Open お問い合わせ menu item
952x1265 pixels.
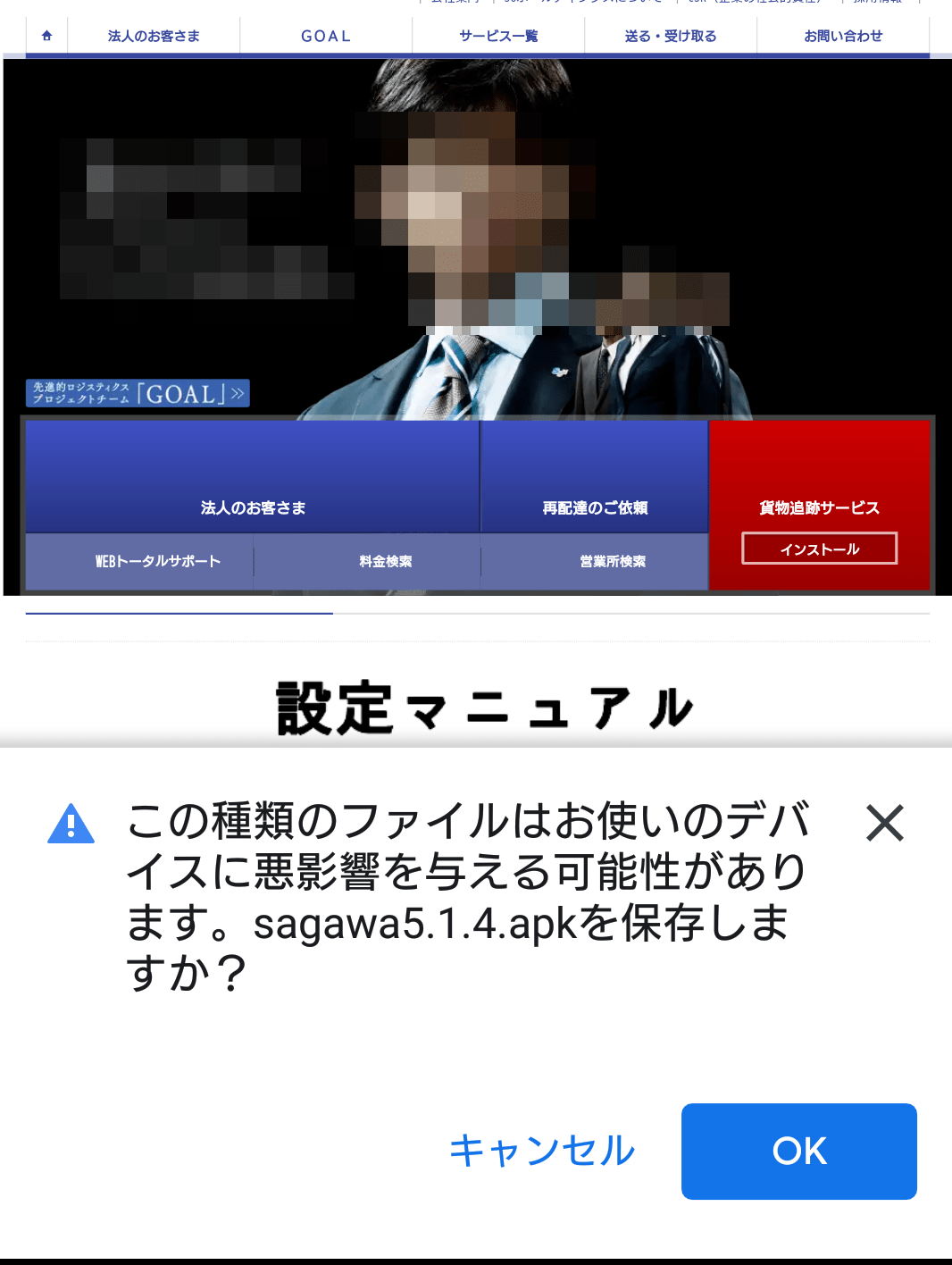[843, 36]
